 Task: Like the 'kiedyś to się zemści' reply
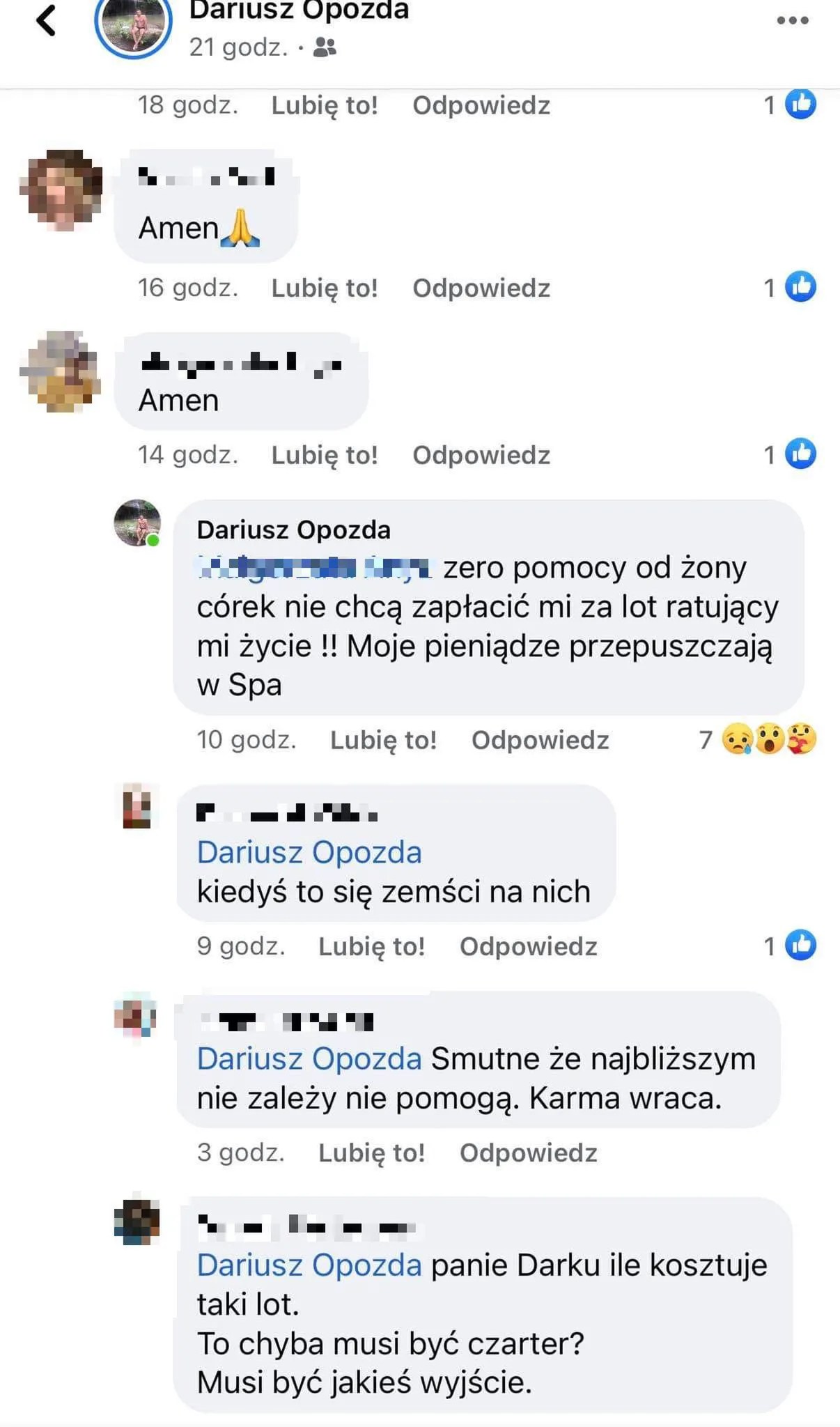[x=371, y=946]
